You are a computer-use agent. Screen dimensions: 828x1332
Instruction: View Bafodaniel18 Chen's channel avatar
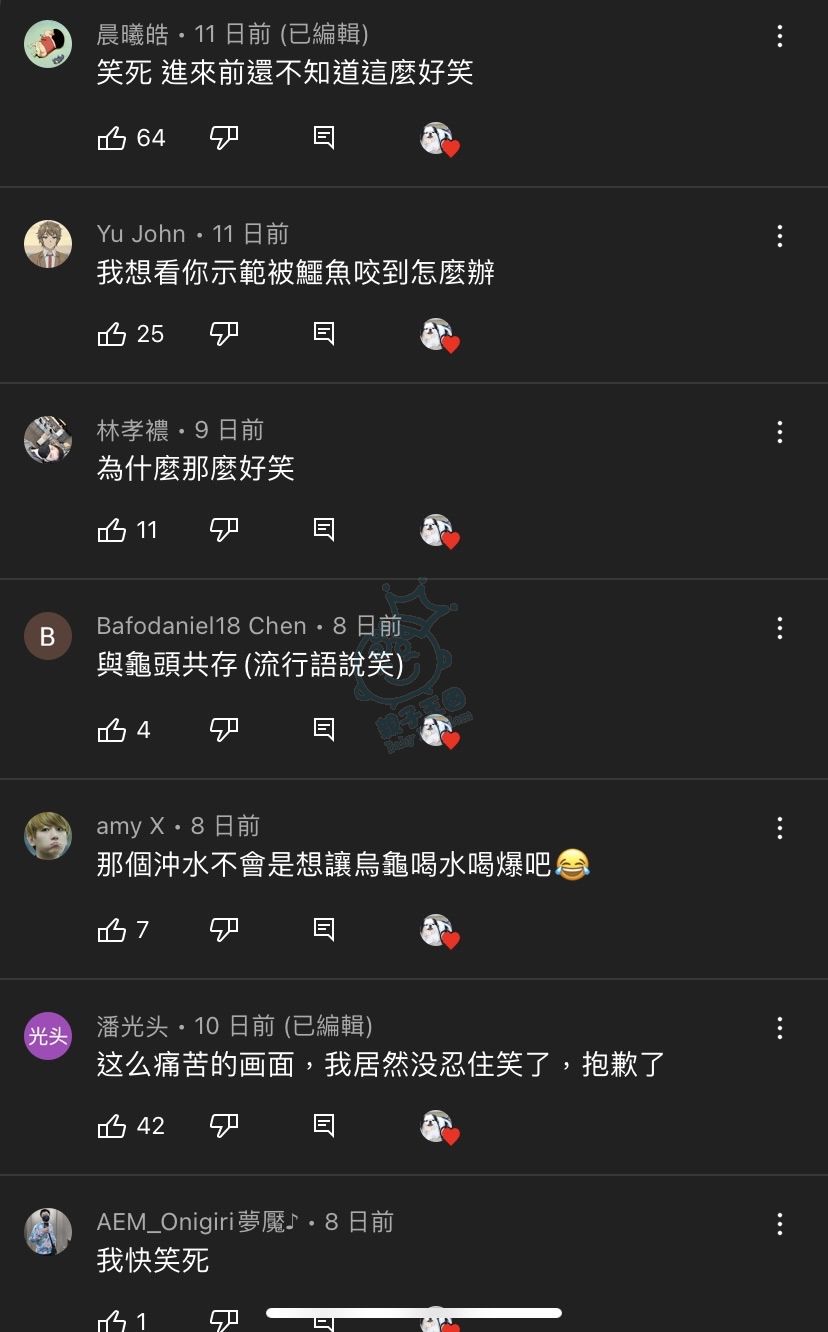click(x=48, y=636)
